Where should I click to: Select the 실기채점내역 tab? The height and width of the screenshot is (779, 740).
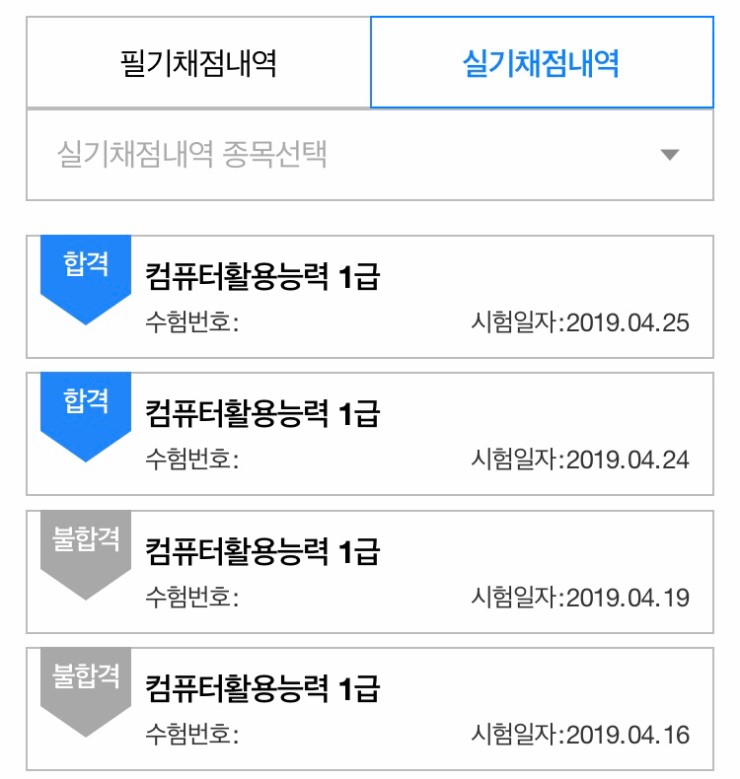[541, 63]
